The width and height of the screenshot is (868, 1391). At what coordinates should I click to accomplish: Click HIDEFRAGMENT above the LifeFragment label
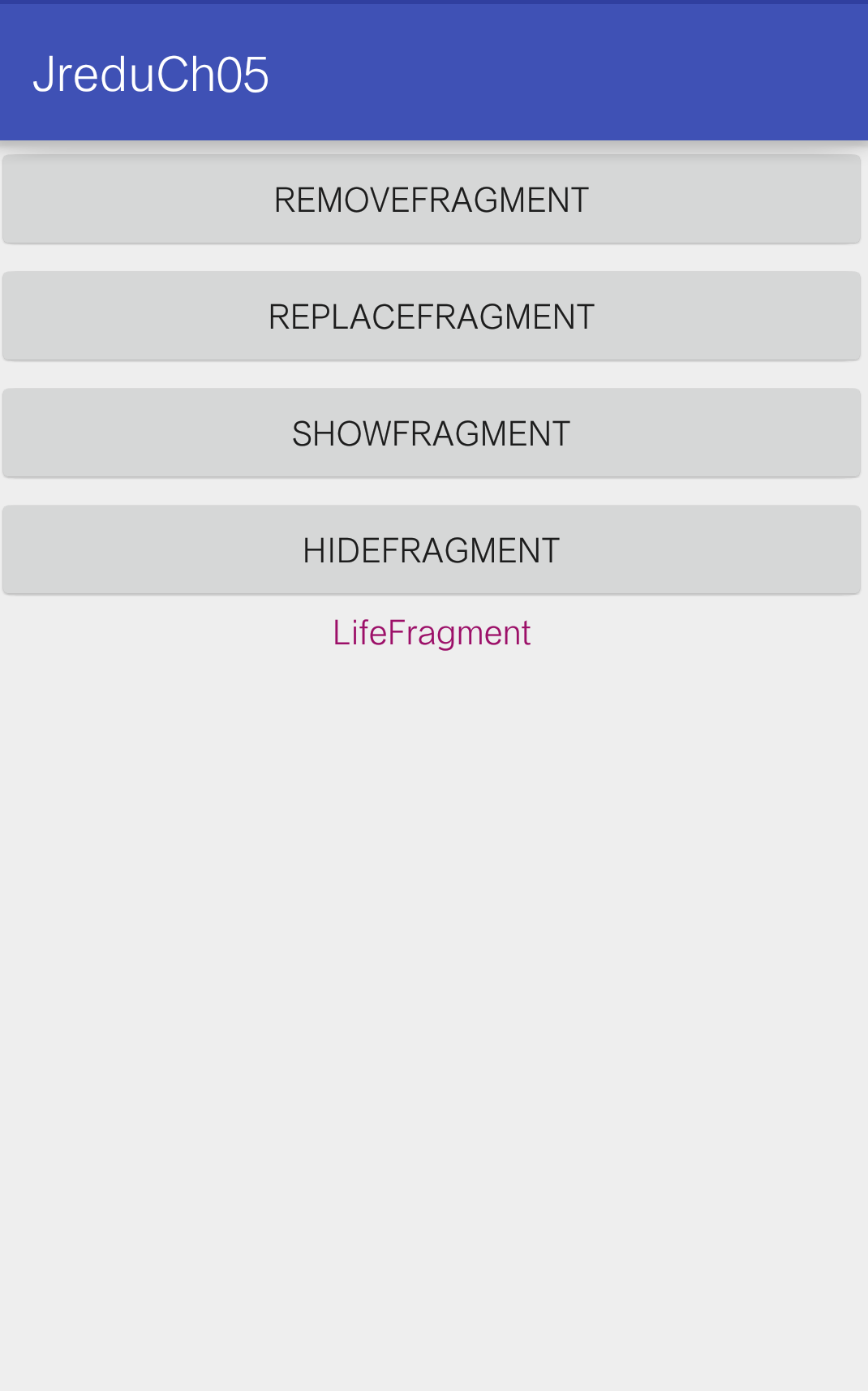tap(432, 549)
